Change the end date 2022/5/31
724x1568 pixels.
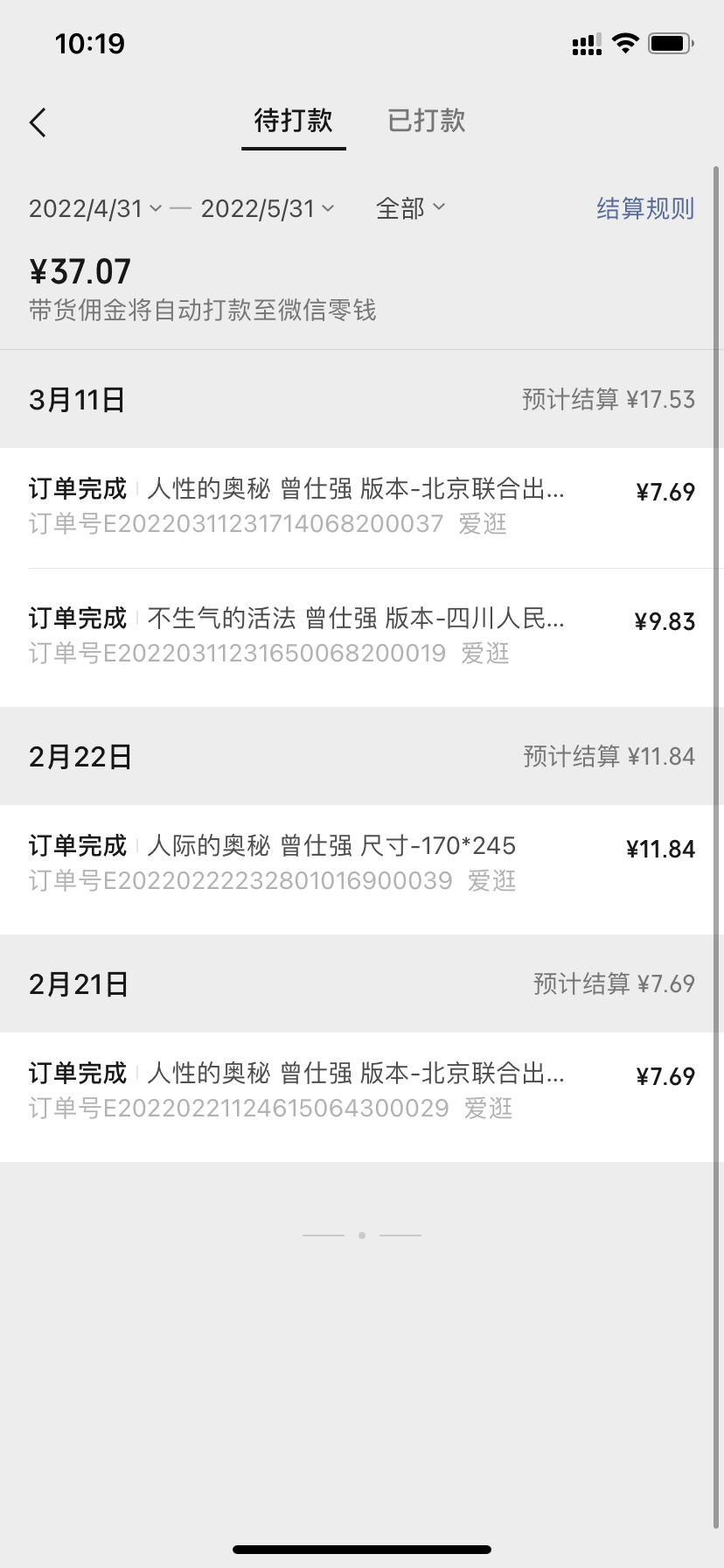(x=267, y=208)
